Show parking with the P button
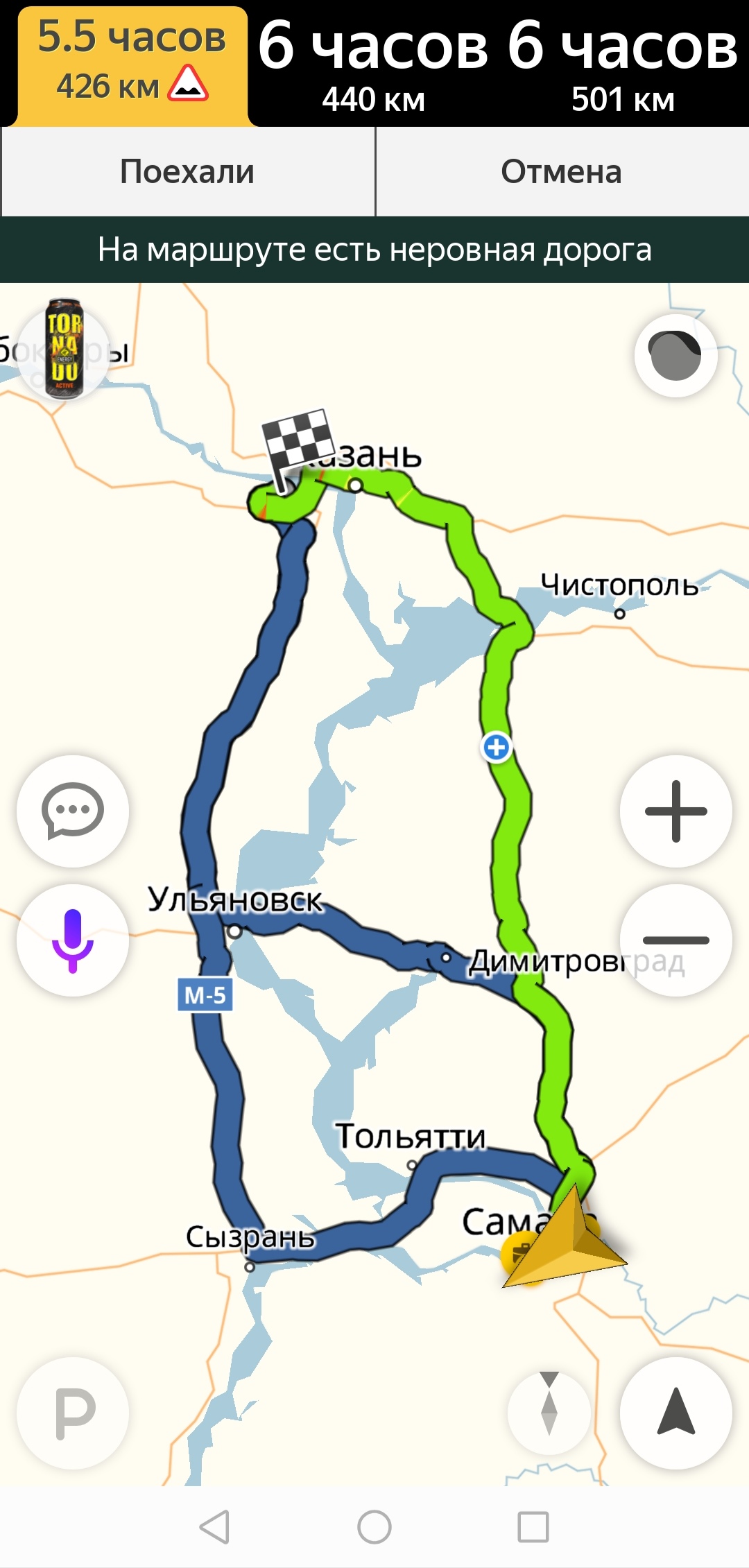The width and height of the screenshot is (749, 1568). coord(73,1413)
